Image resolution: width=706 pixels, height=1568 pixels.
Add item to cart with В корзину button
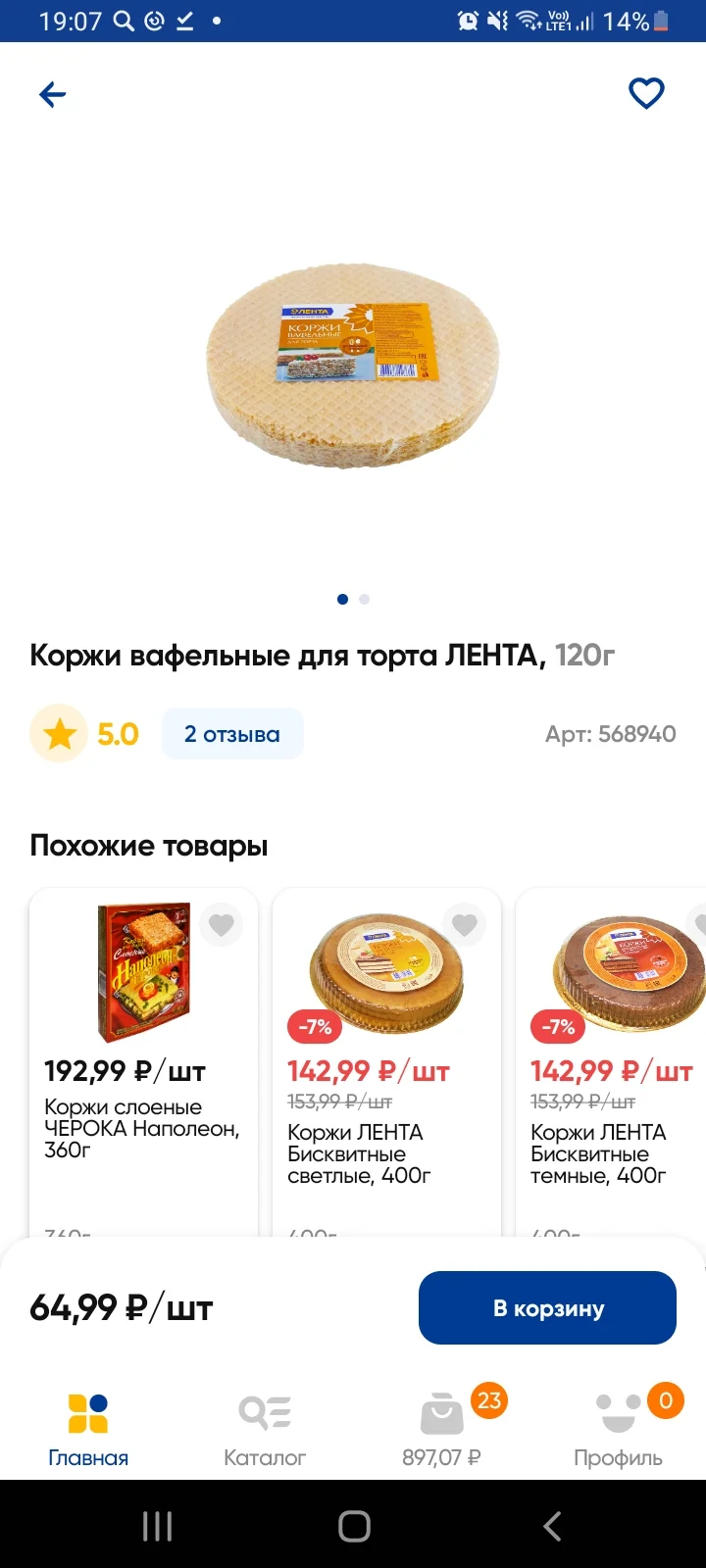pos(546,1306)
